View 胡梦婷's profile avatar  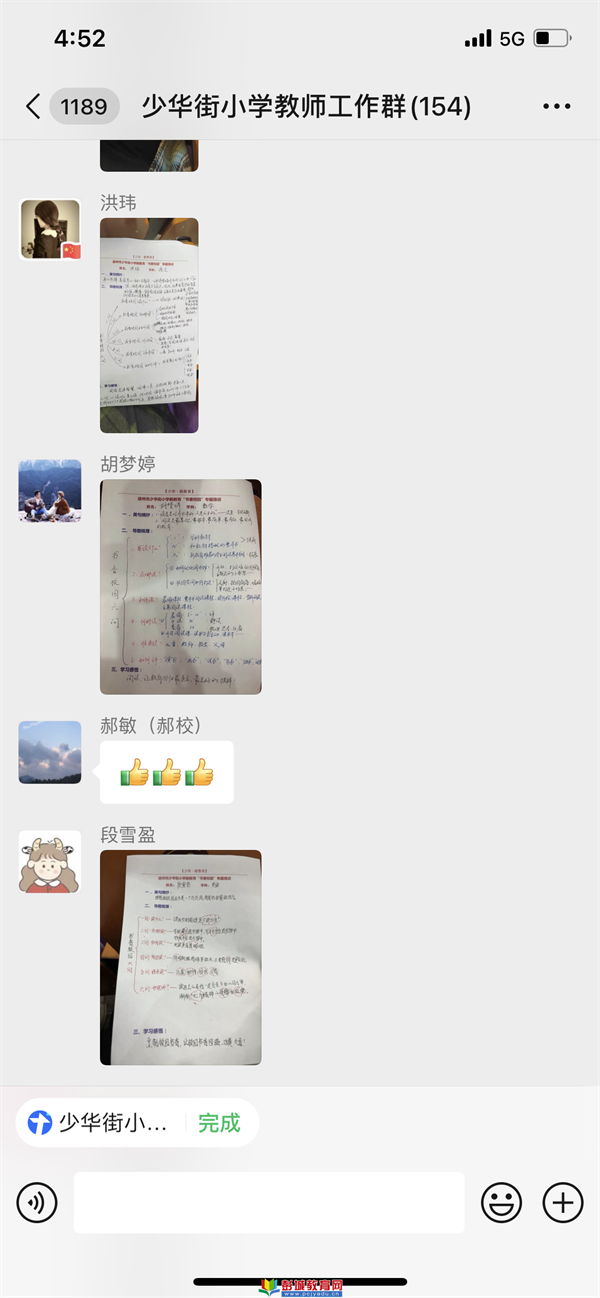(50, 491)
